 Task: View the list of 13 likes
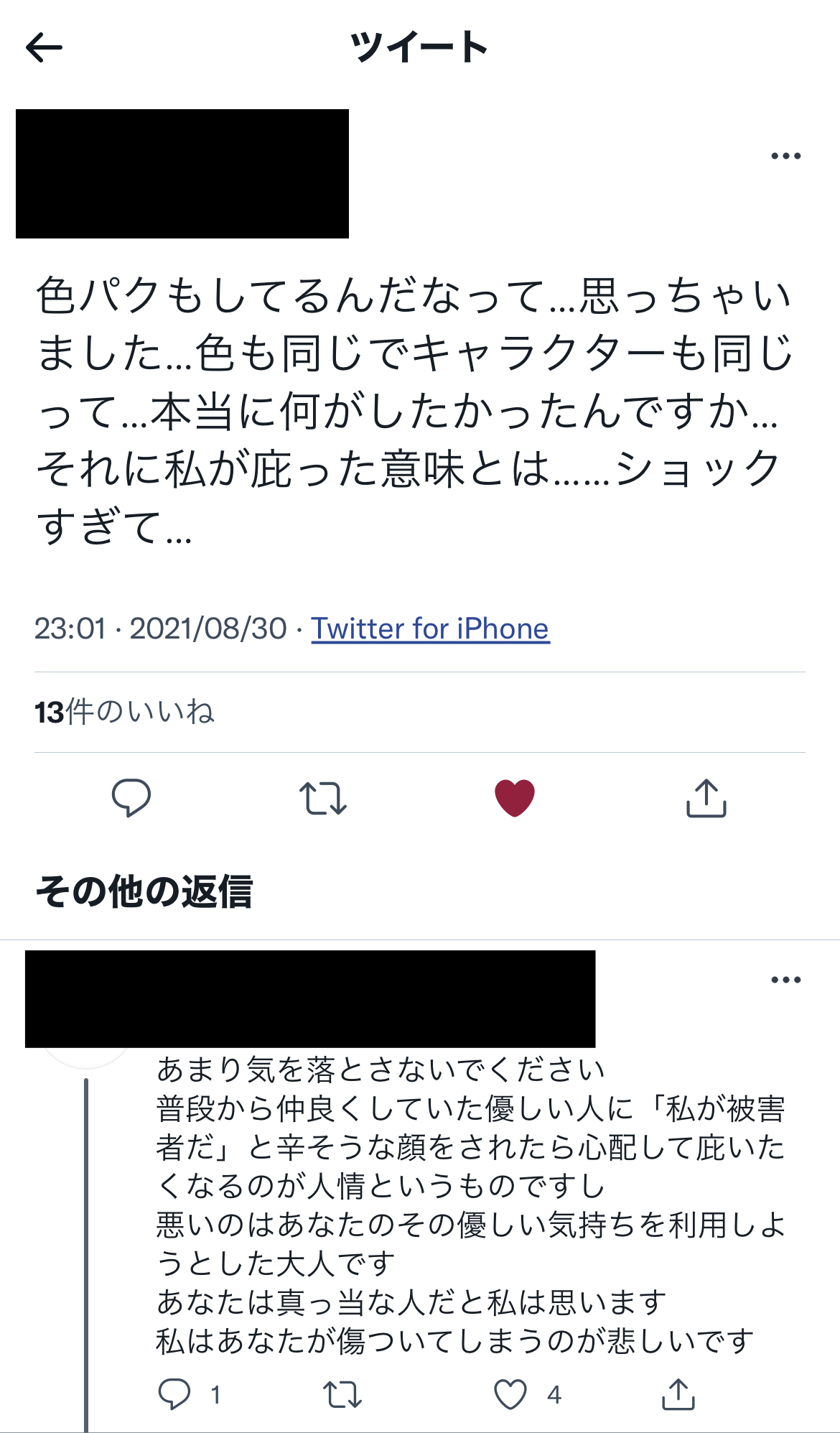(126, 712)
